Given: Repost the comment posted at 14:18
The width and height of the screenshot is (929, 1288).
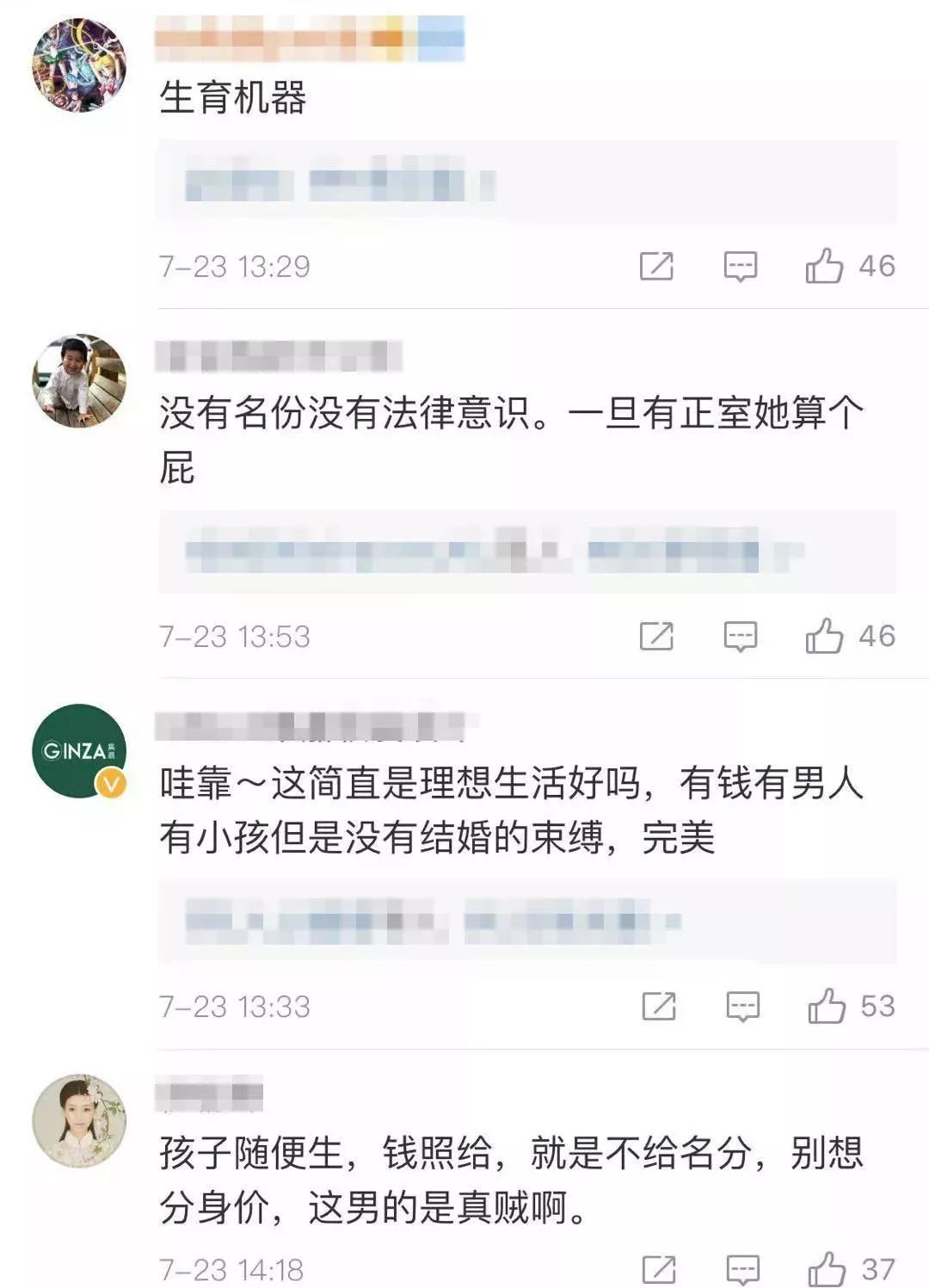Looking at the screenshot, I should click(x=659, y=1270).
